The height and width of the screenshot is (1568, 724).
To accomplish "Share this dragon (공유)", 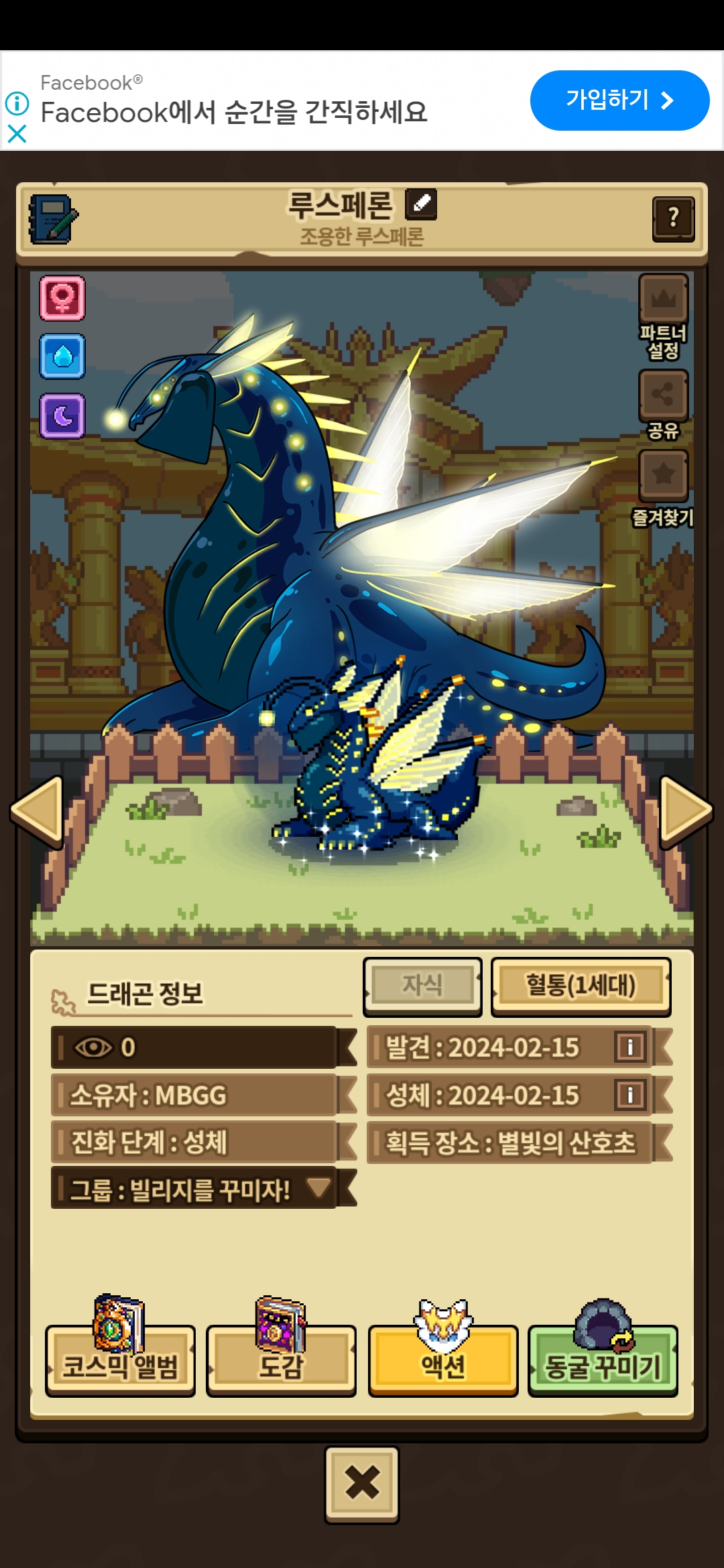I will pyautogui.click(x=663, y=394).
